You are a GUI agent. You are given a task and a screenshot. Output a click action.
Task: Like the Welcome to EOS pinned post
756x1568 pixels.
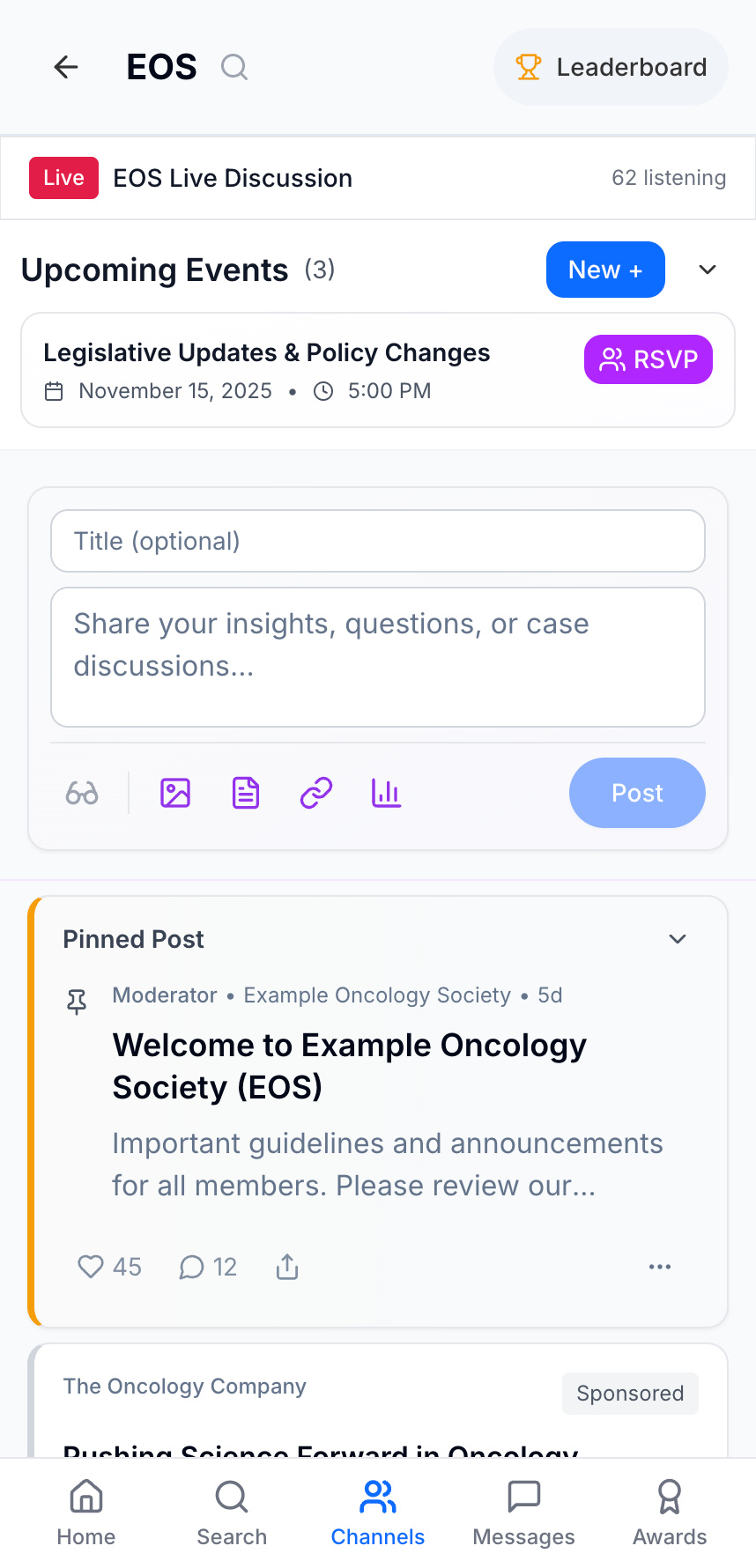point(91,1267)
